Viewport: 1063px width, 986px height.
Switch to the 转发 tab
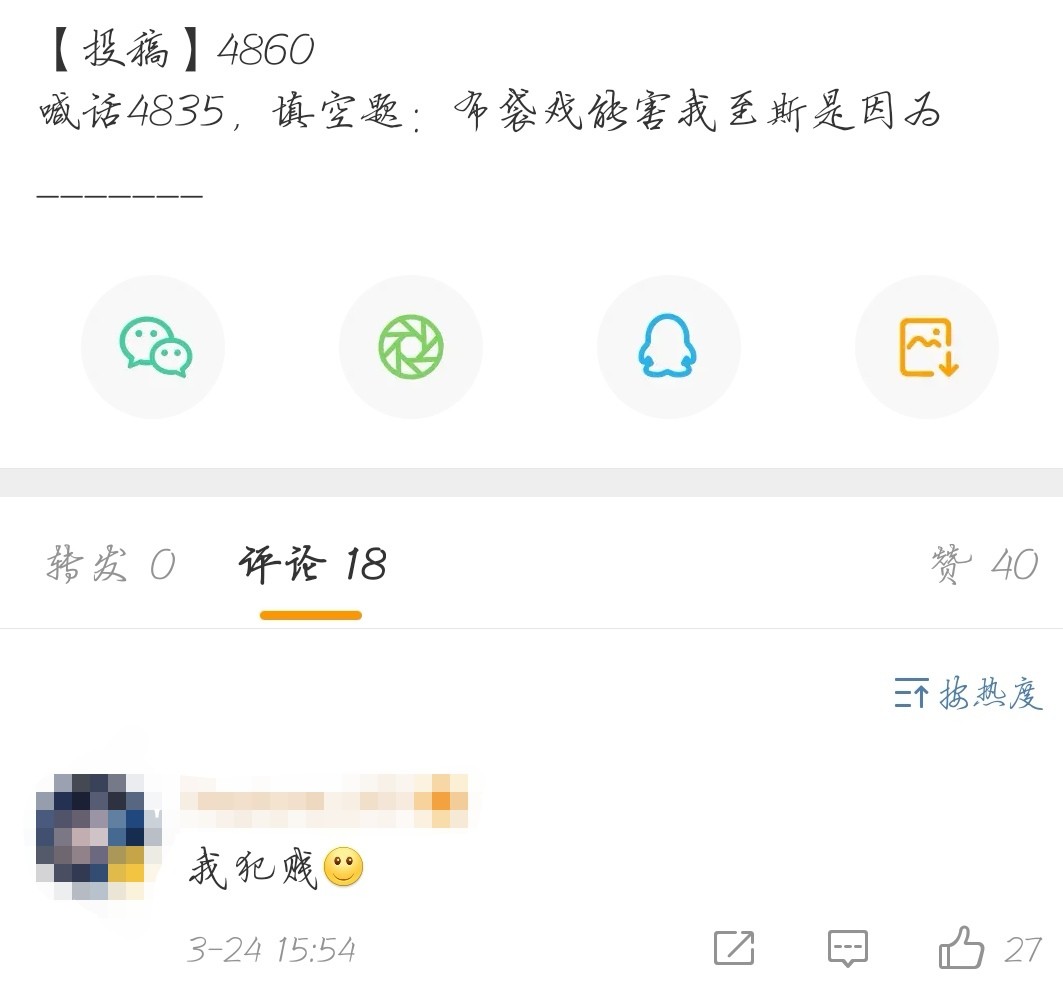point(110,566)
